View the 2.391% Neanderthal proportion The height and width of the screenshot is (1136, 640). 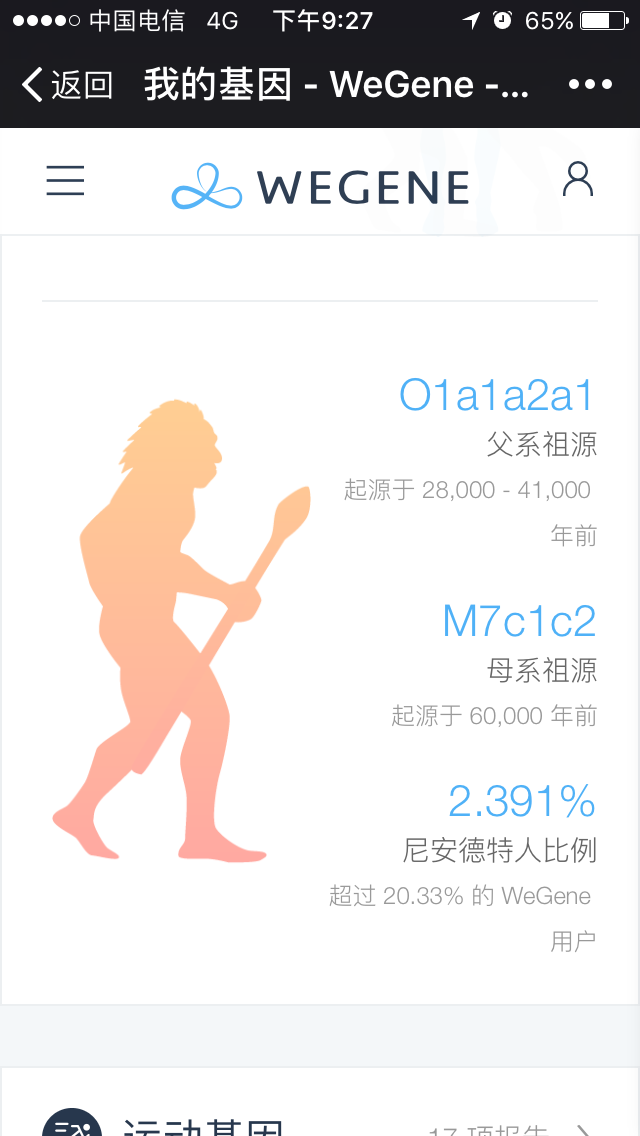point(522,801)
